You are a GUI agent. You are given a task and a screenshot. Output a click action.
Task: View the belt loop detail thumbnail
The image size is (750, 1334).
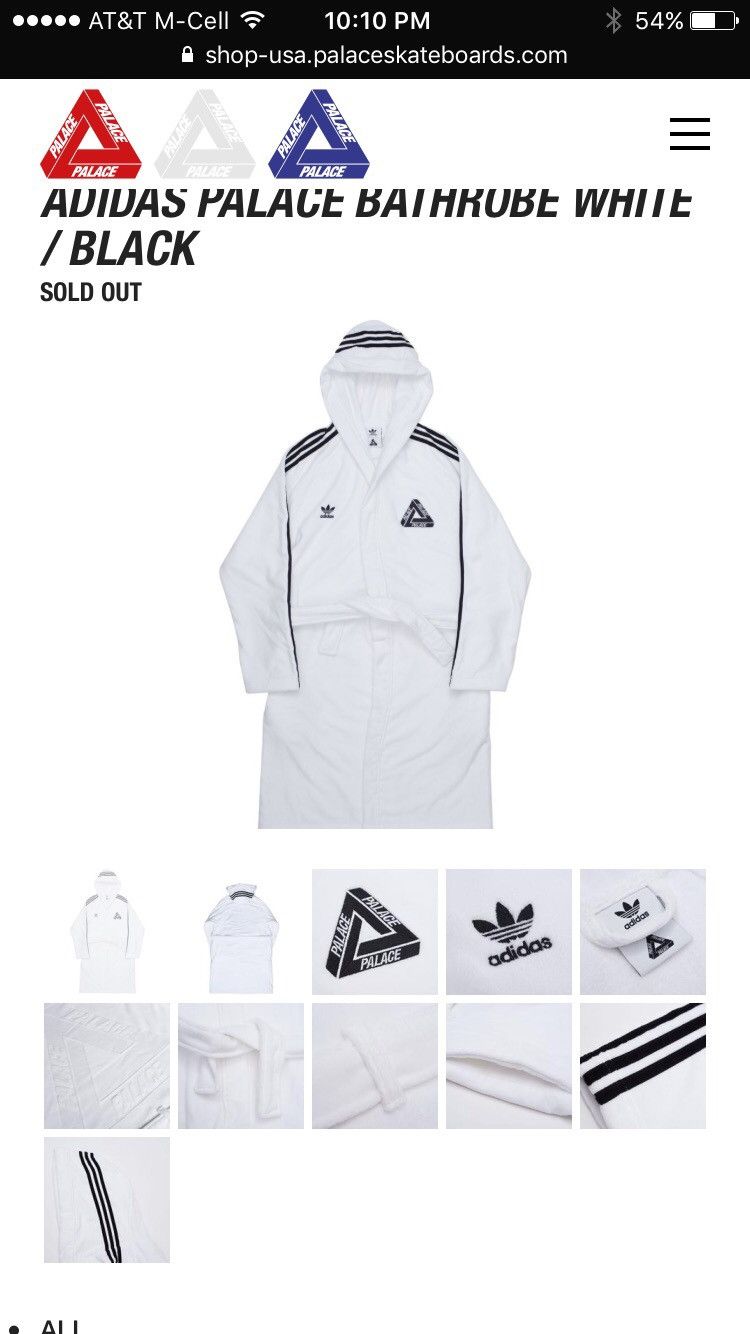point(375,1066)
